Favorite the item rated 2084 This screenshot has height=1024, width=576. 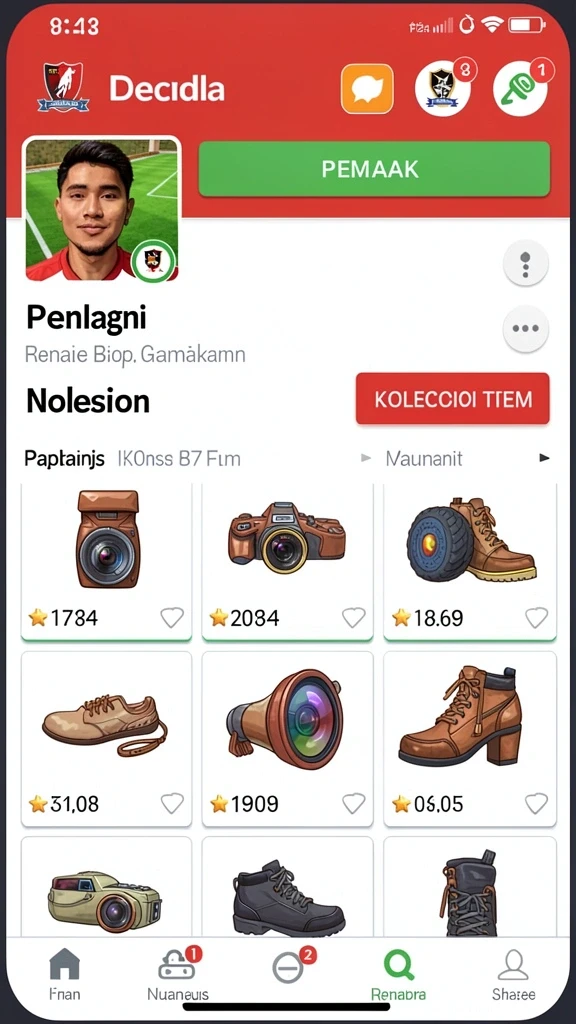pos(353,617)
